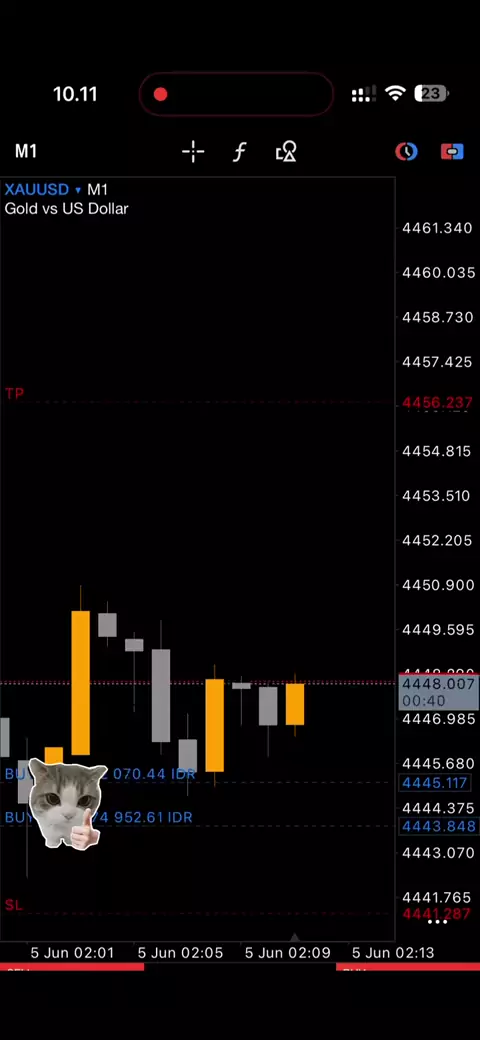This screenshot has height=1040, width=480.
Task: Tap the blue and red circular toolbar icon
Action: 406,151
